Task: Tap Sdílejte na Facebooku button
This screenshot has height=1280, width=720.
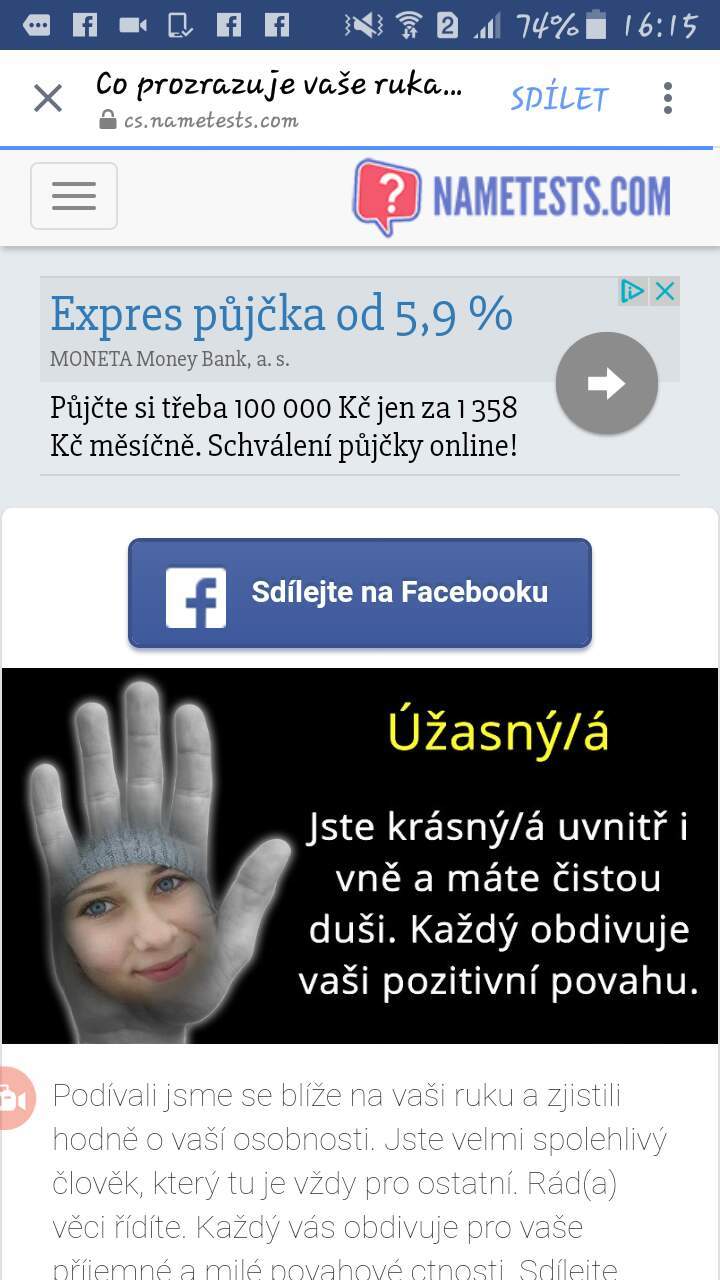Action: (360, 593)
